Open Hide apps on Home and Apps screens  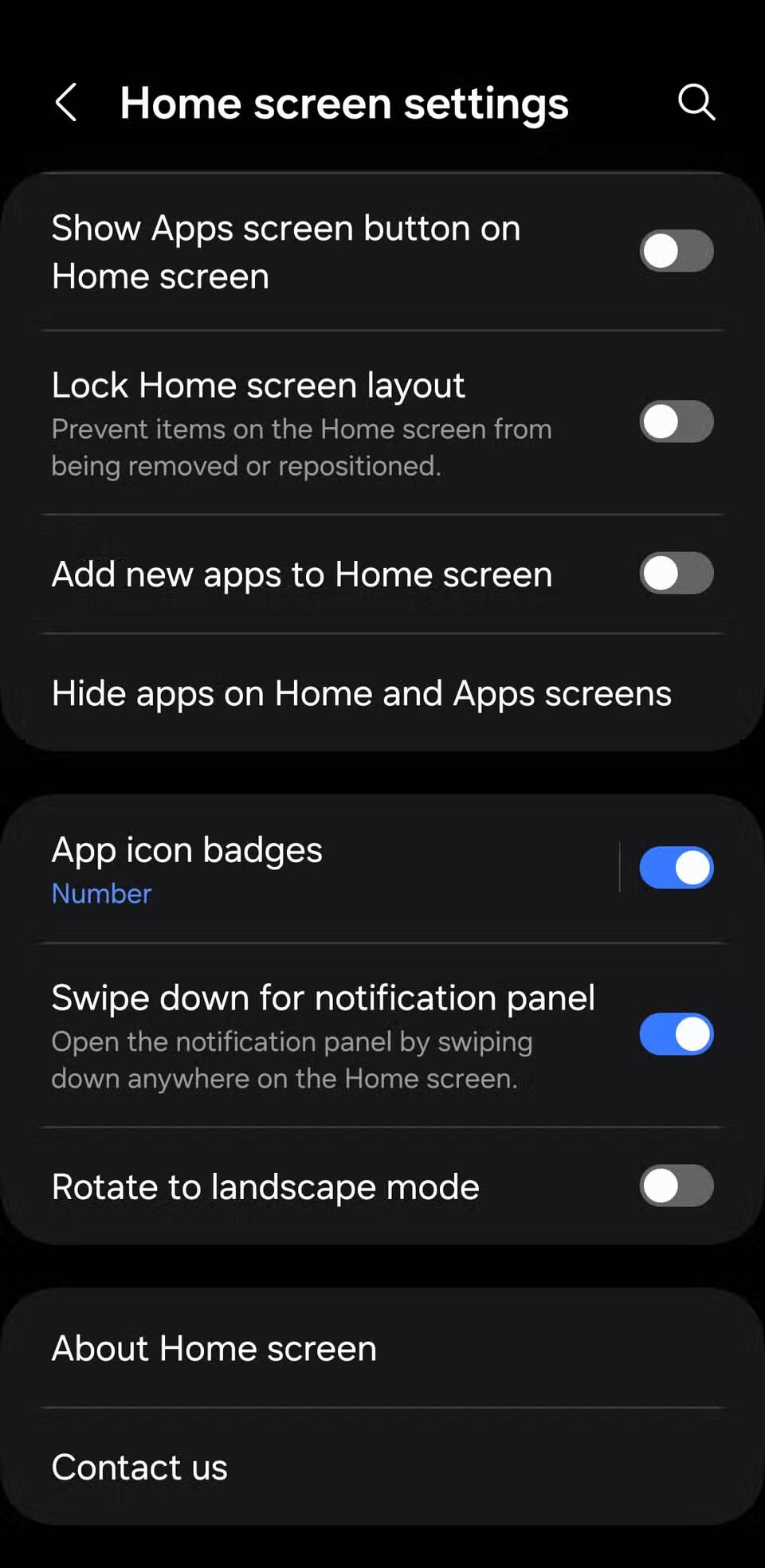coord(362,693)
